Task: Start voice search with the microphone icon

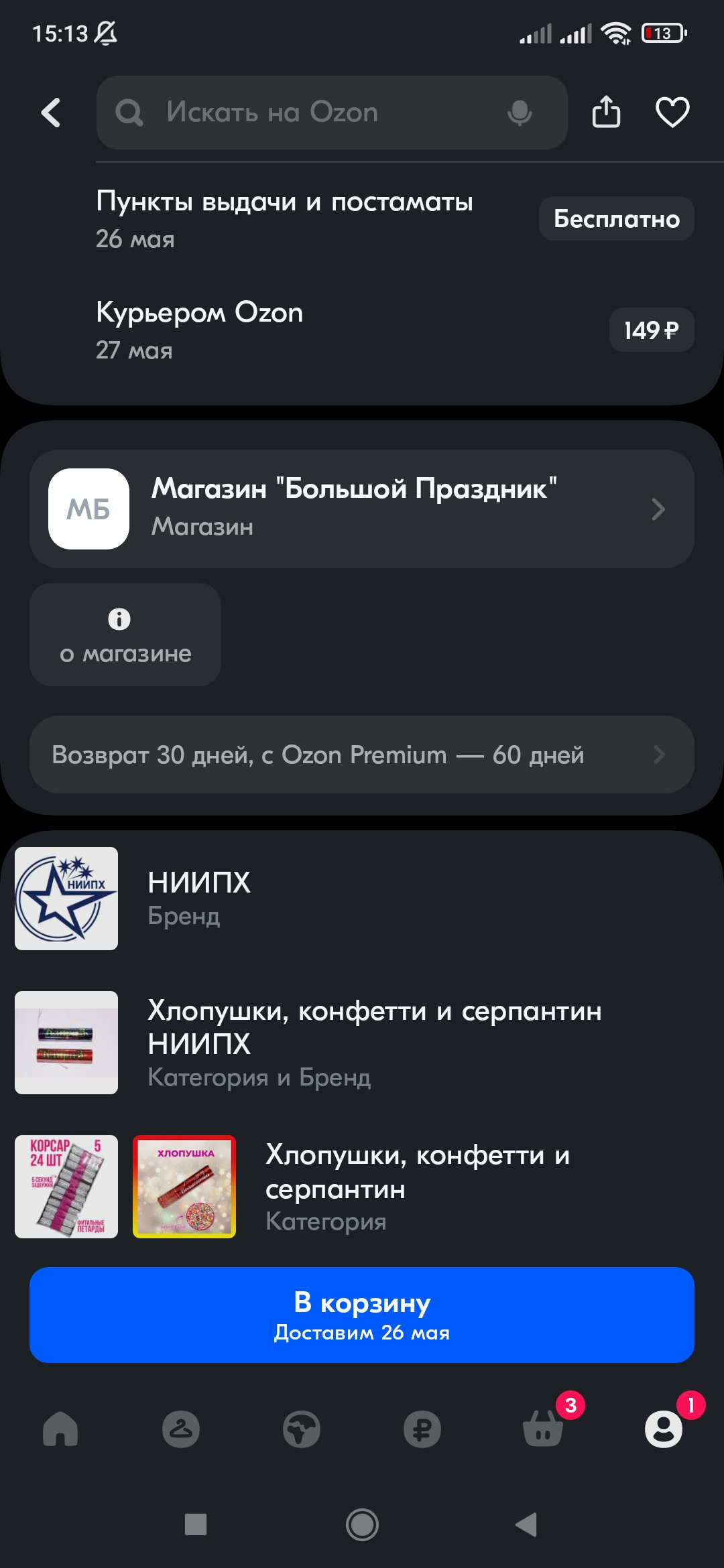Action: point(520,113)
